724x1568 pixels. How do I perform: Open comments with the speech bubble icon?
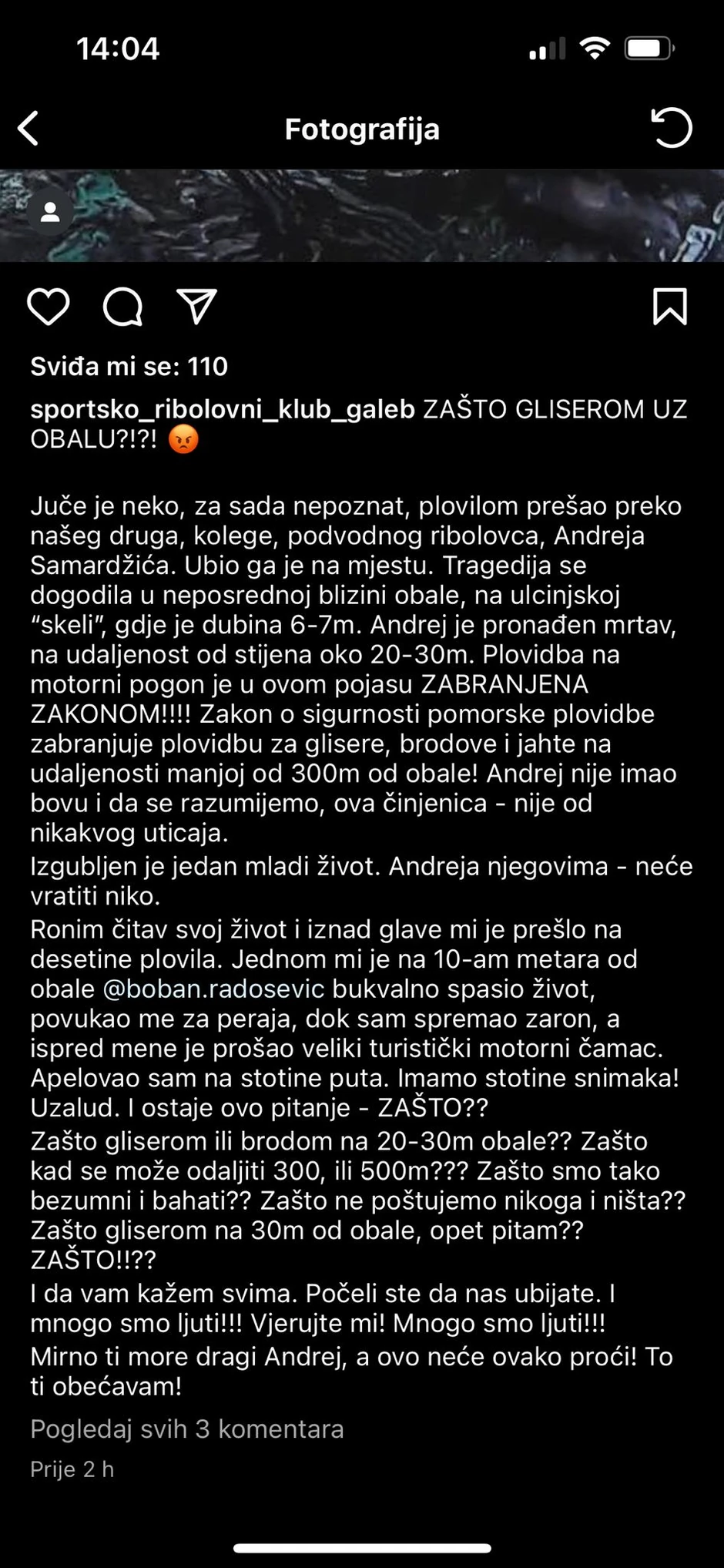click(123, 307)
